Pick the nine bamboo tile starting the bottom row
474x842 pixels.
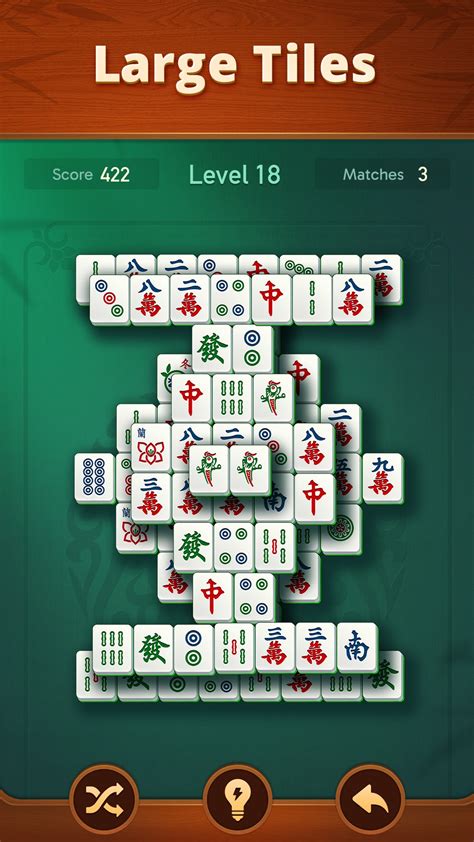(x=113, y=649)
